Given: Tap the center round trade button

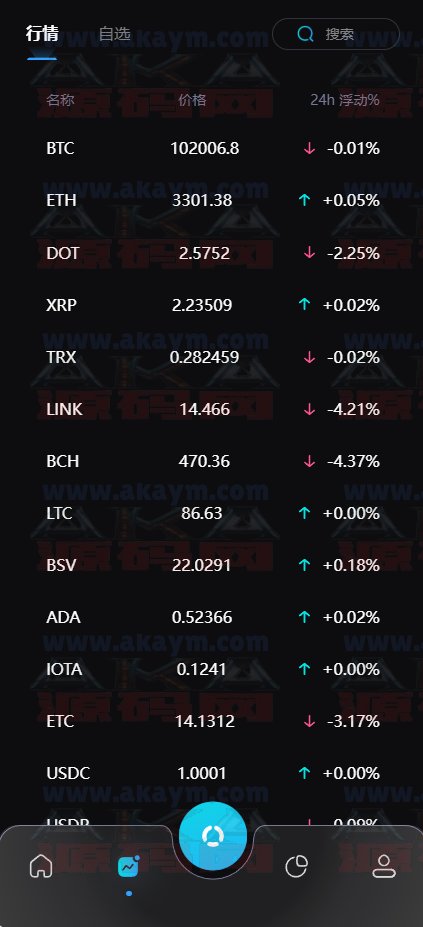Looking at the screenshot, I should tap(212, 836).
